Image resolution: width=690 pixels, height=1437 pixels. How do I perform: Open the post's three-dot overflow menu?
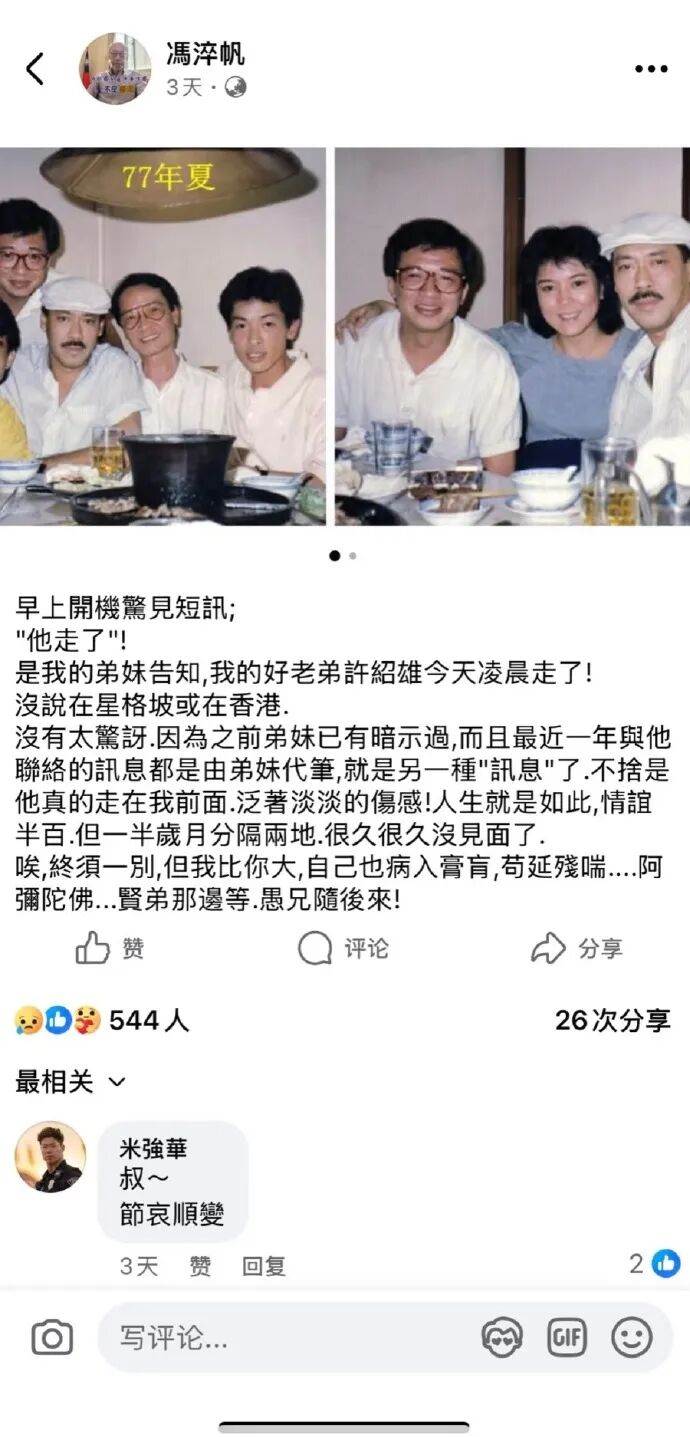coord(651,69)
